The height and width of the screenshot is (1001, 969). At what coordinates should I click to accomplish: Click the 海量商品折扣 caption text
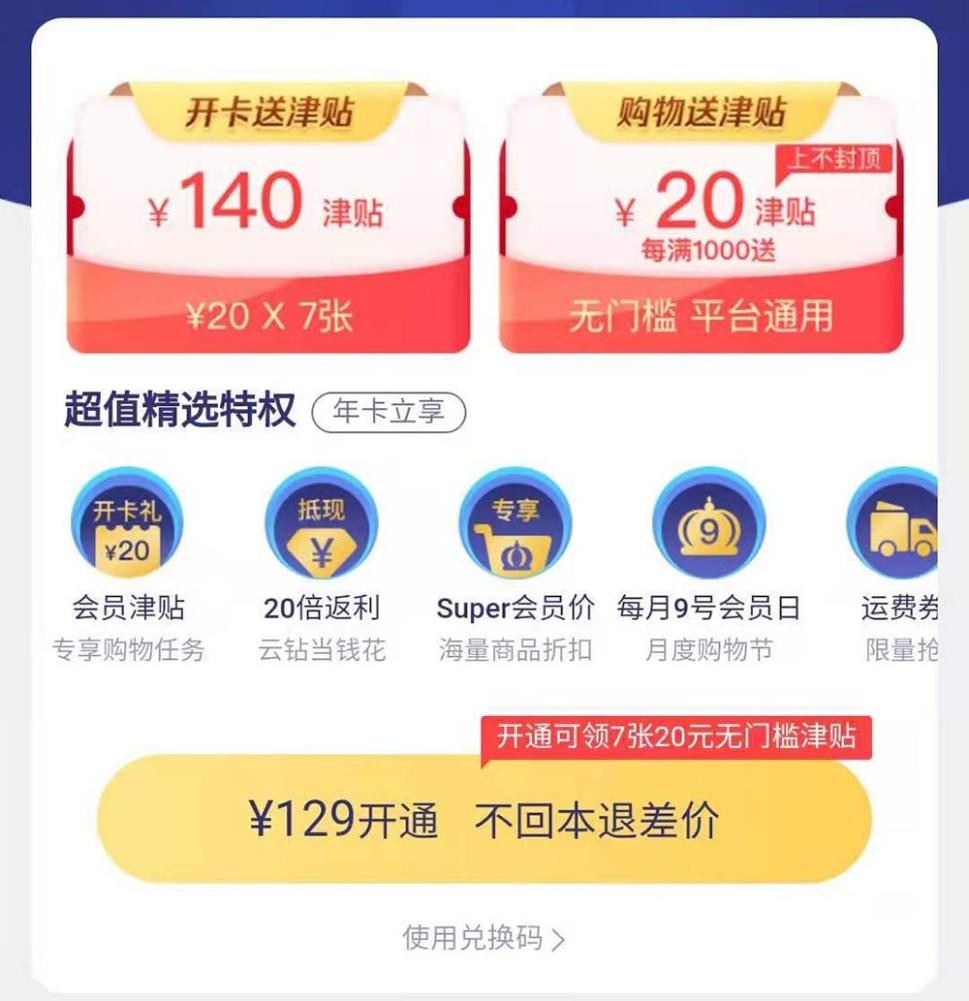(x=515, y=648)
